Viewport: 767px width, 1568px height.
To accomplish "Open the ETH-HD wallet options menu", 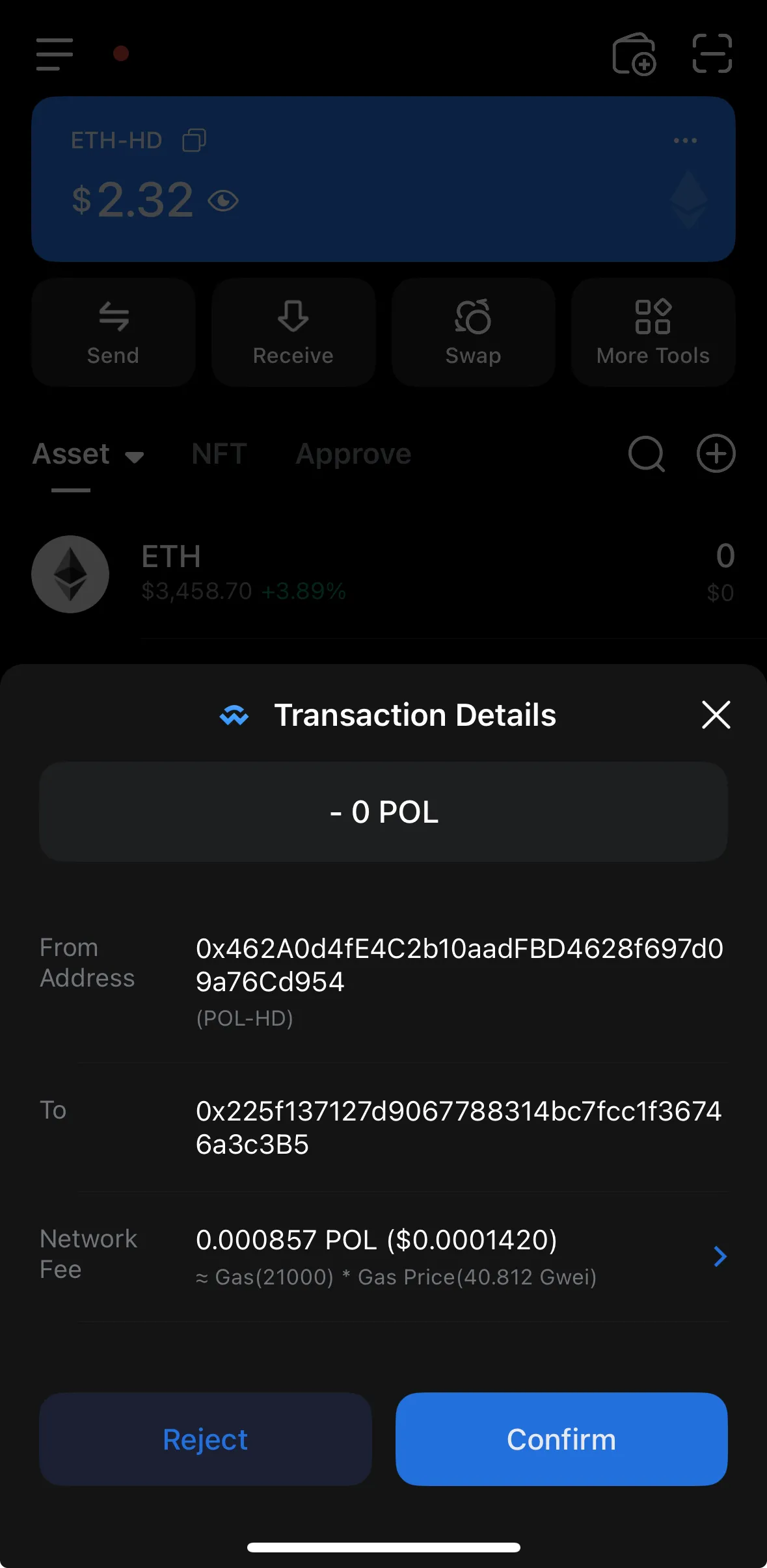I will click(686, 140).
